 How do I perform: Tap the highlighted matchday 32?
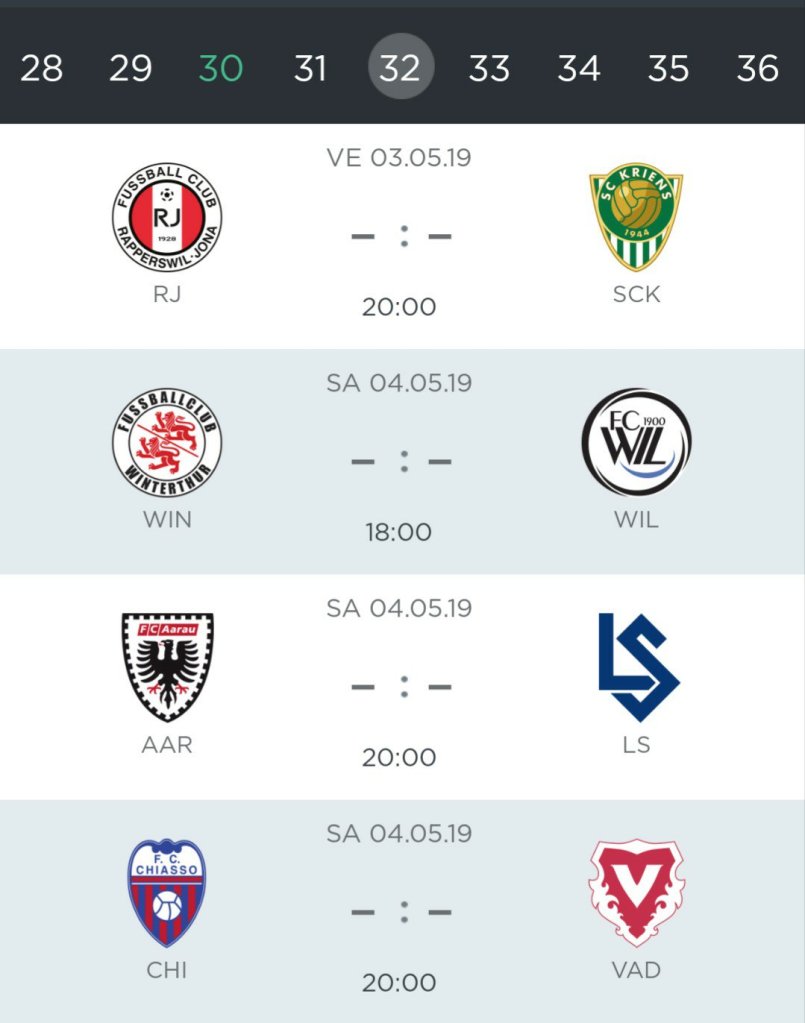pyautogui.click(x=400, y=67)
